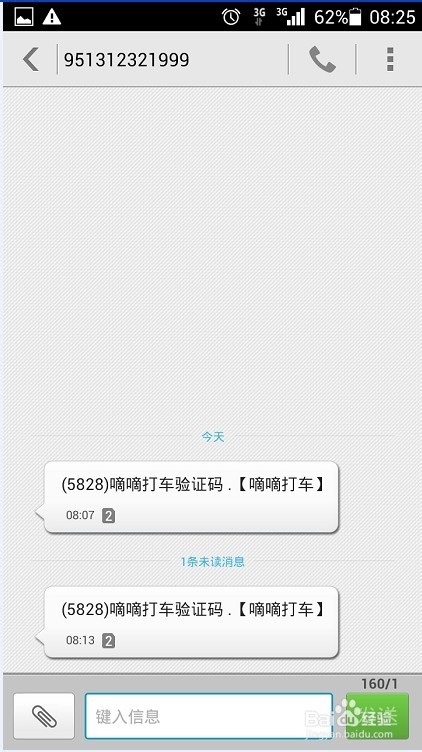Tap the message input field
This screenshot has width=422, height=752.
[209, 716]
